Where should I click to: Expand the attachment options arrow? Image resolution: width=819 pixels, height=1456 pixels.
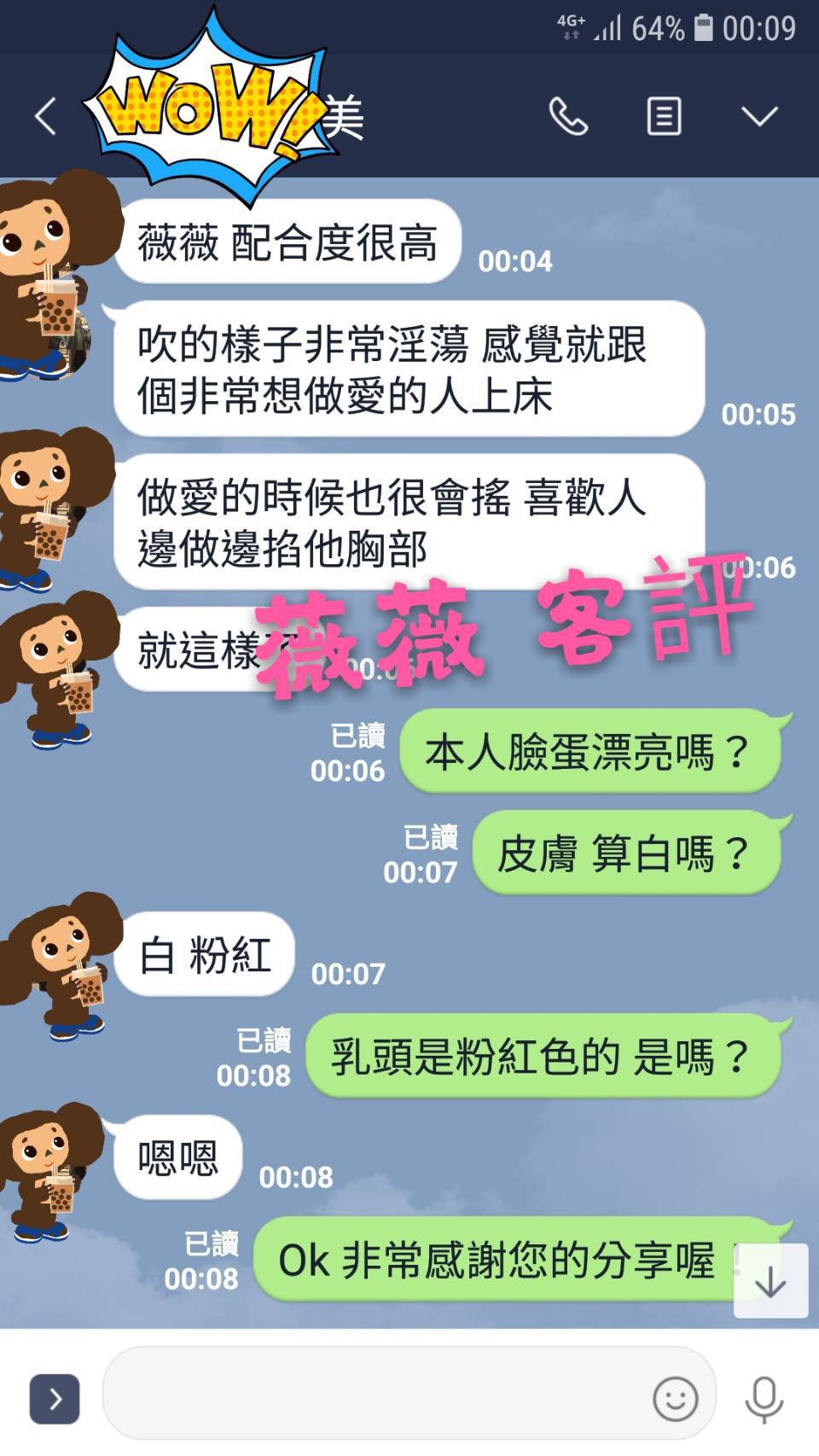pyautogui.click(x=55, y=1399)
